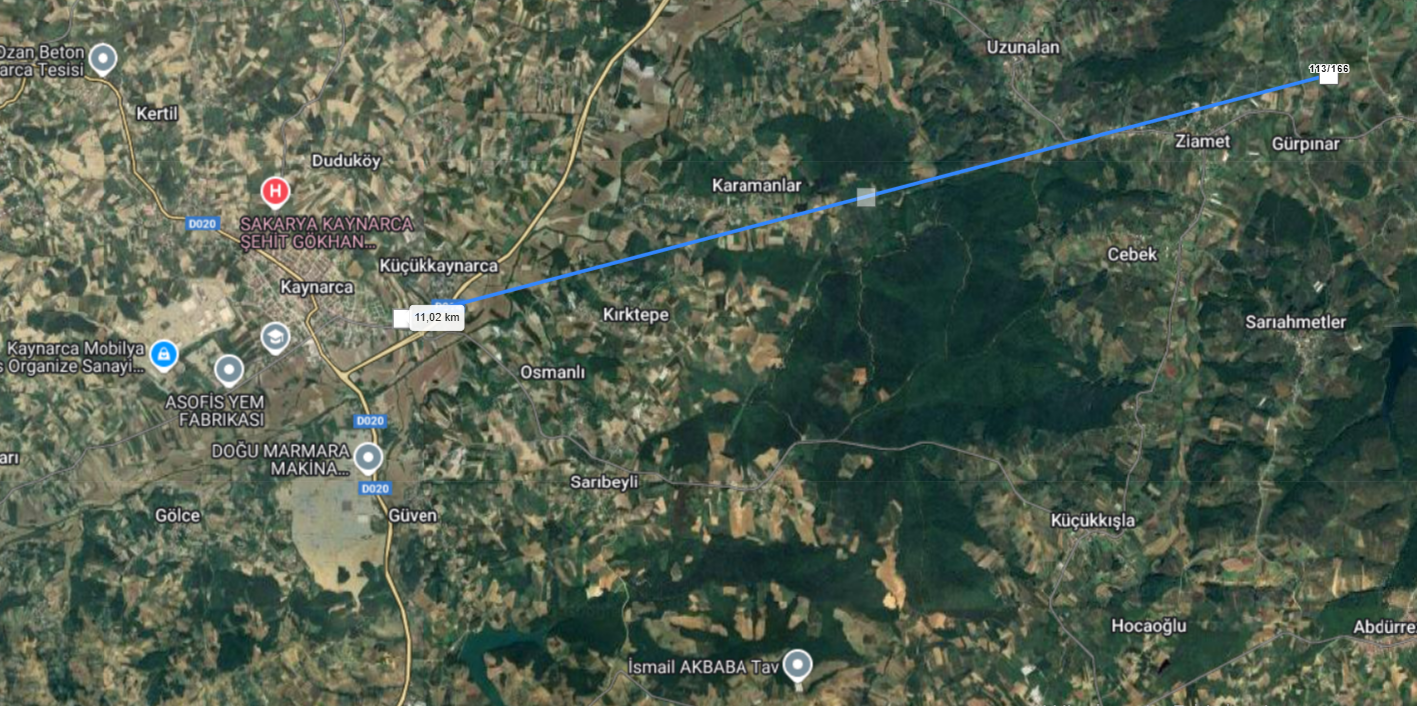The width and height of the screenshot is (1417, 706).
Task: Select the measurement end point near Ziamet
Action: [x=1329, y=77]
